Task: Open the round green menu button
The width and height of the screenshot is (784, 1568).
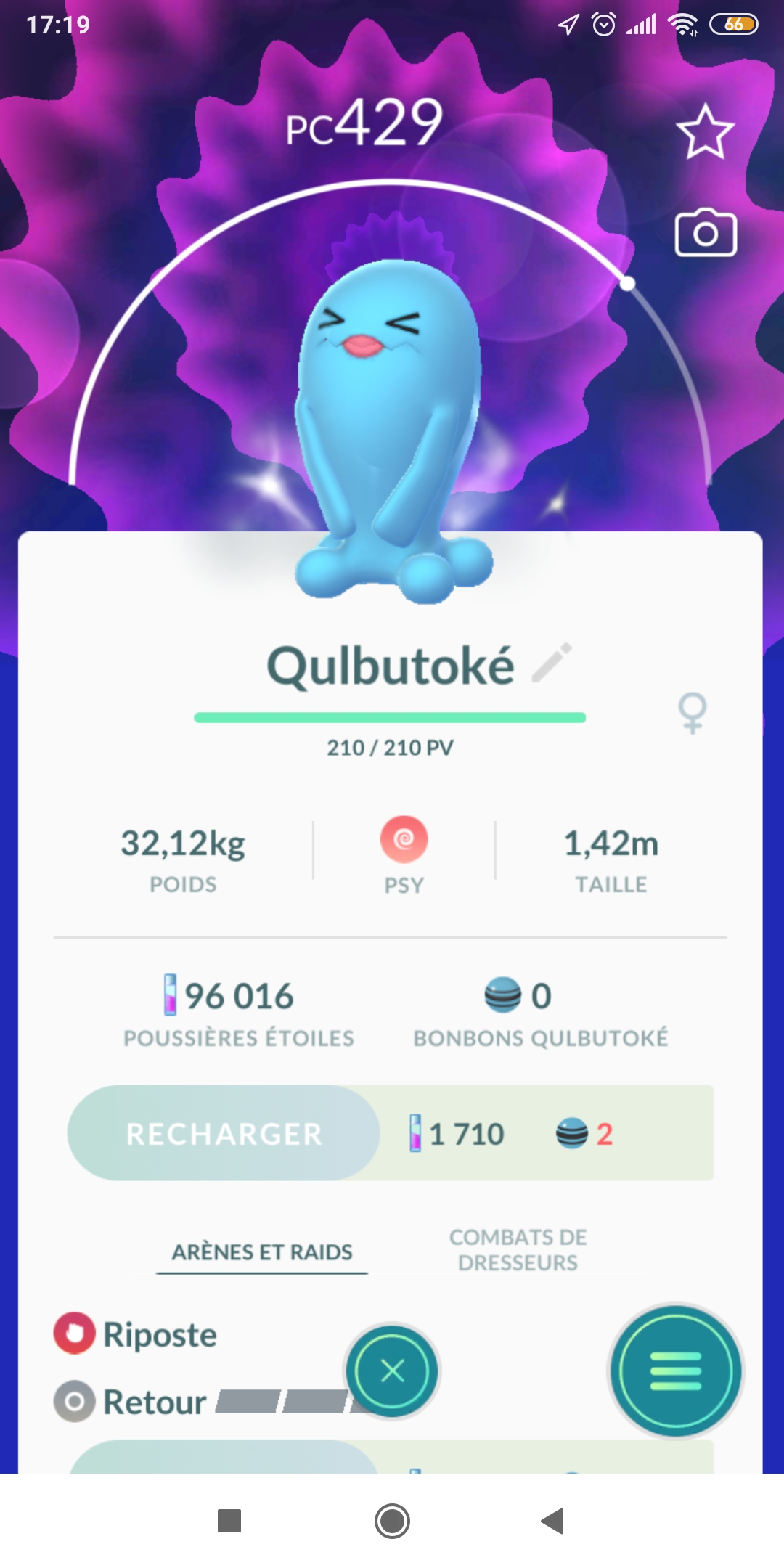Action: 676,1371
